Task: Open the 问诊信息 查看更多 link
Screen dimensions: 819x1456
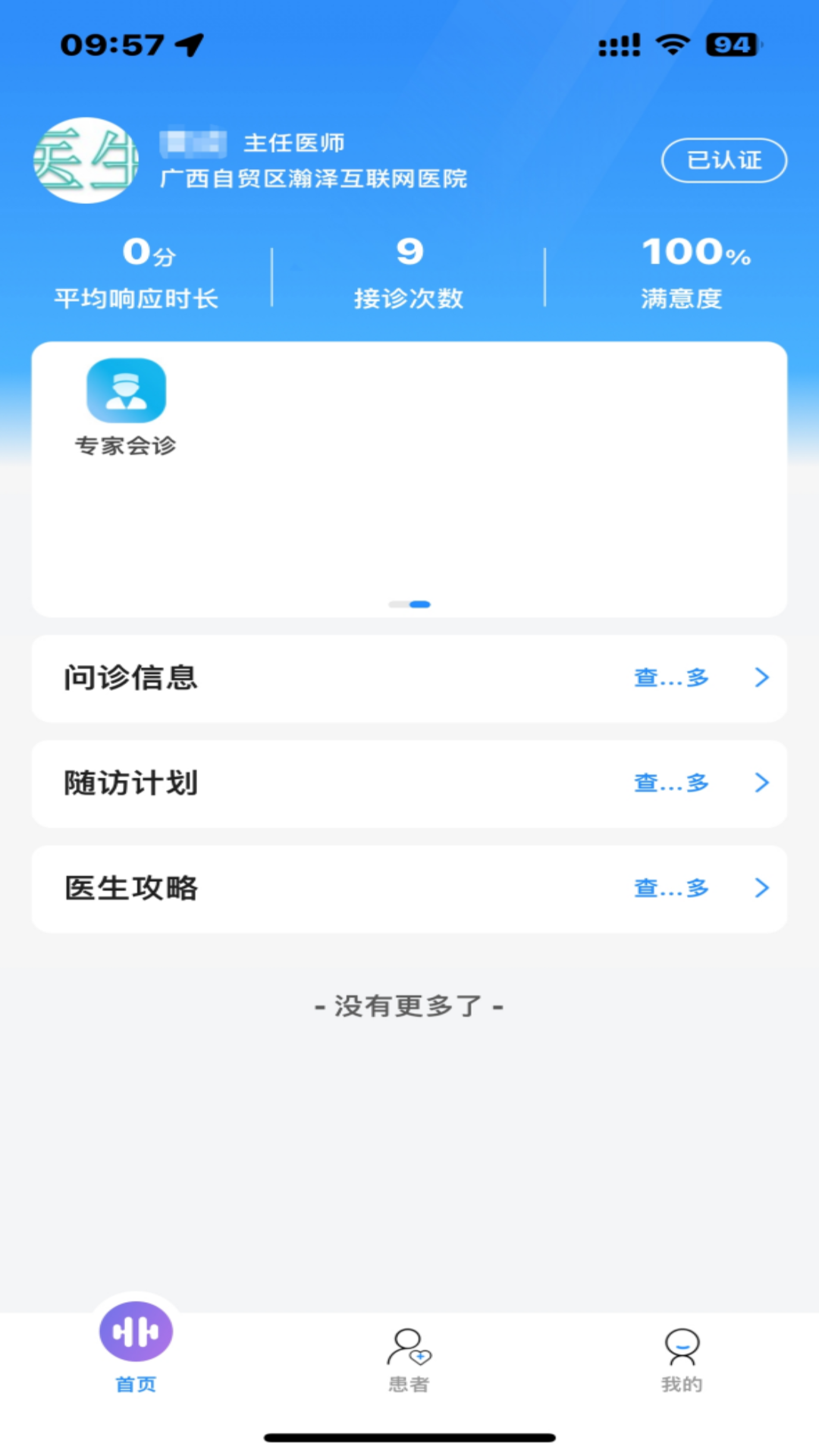Action: click(x=670, y=678)
